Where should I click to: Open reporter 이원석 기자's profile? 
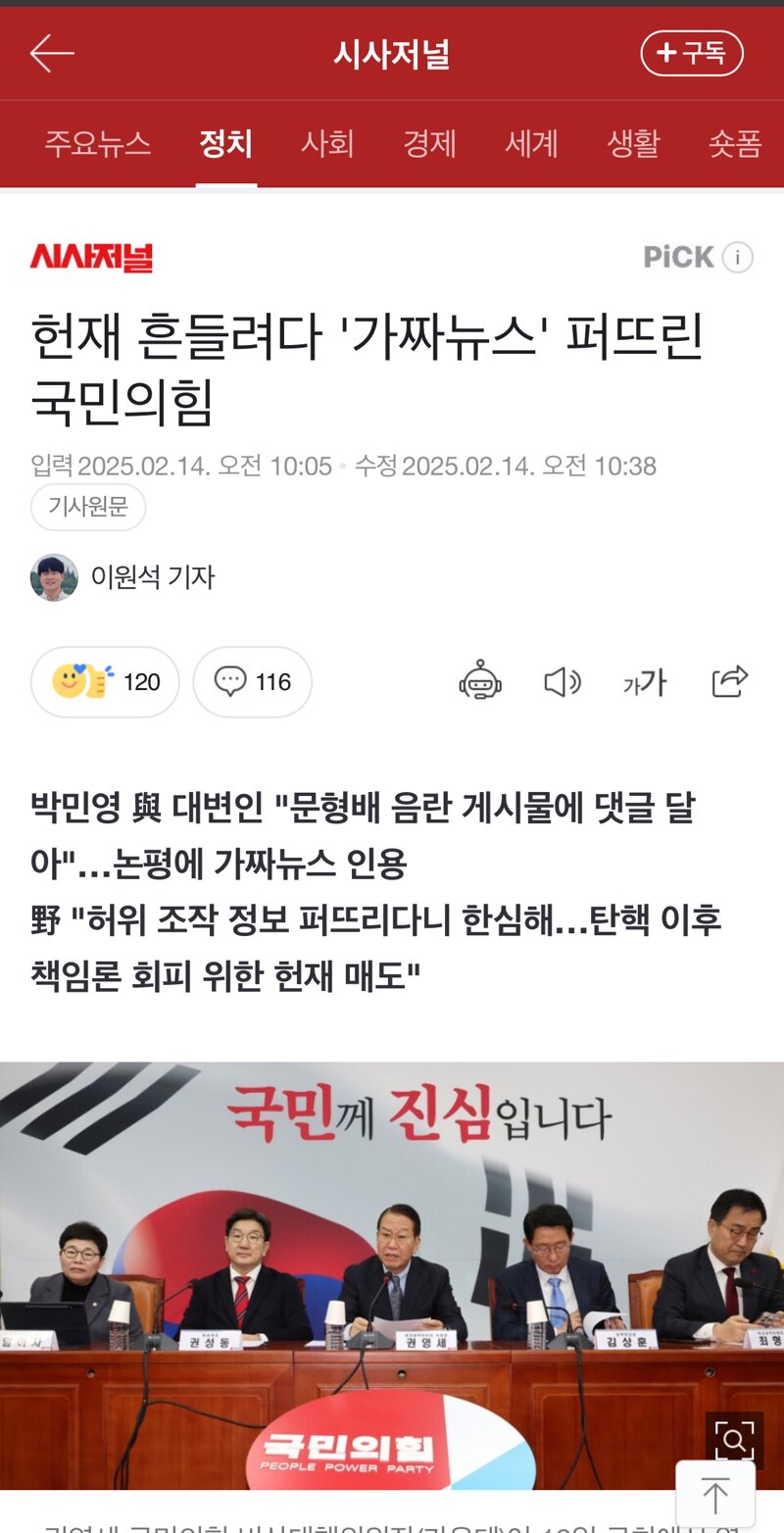[122, 577]
